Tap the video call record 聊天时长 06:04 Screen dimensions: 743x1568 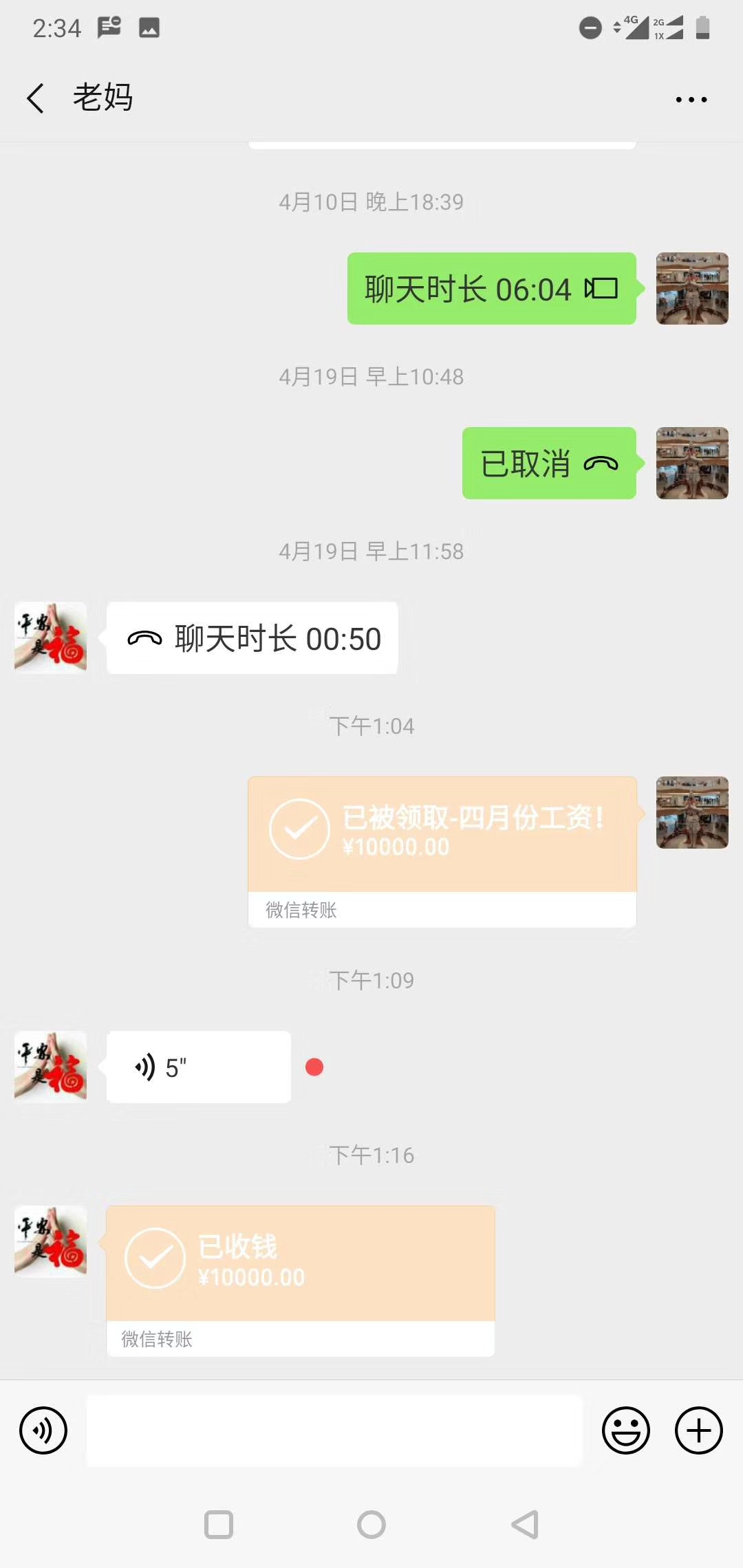coord(491,289)
